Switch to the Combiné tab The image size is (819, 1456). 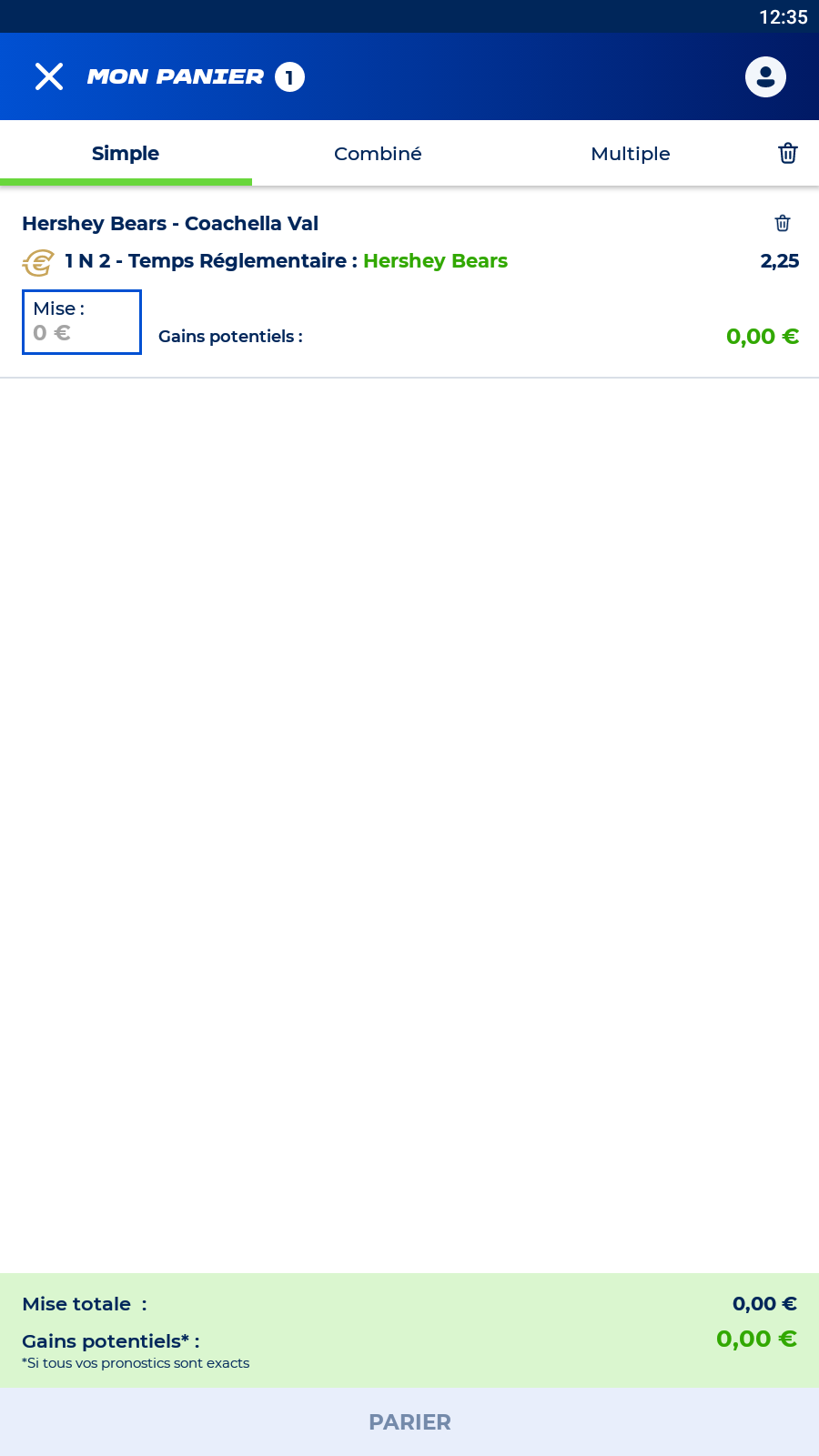[378, 154]
